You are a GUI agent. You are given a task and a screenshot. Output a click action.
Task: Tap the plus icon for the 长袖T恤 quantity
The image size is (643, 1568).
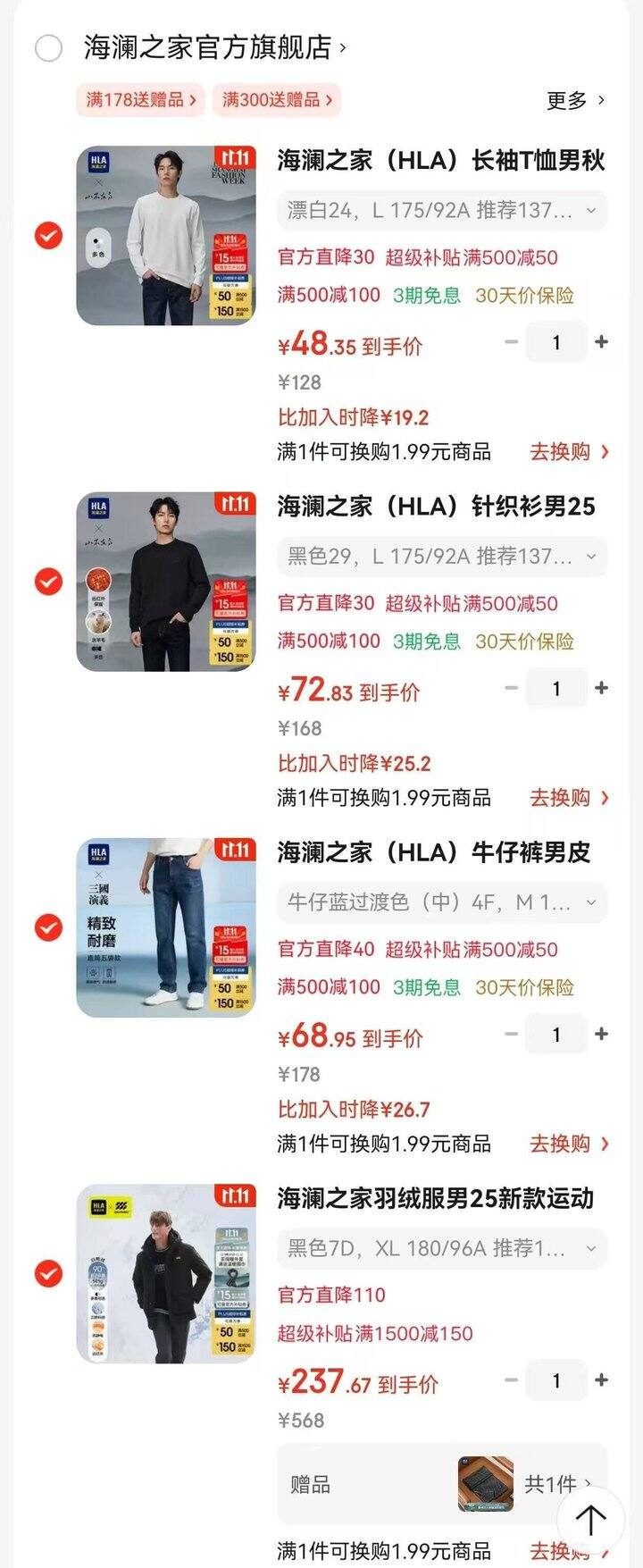point(603,342)
